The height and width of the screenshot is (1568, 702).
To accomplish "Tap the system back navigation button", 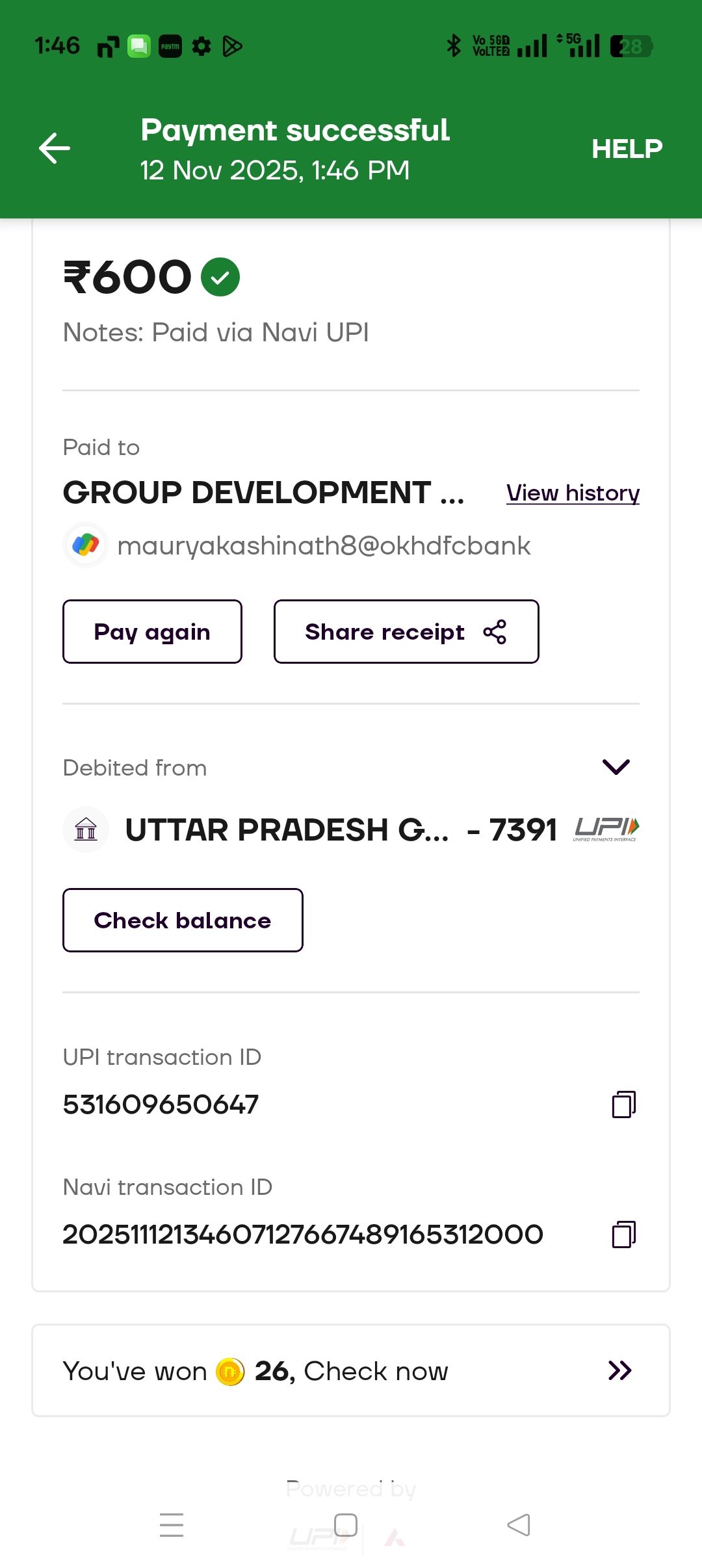I will [x=519, y=1525].
